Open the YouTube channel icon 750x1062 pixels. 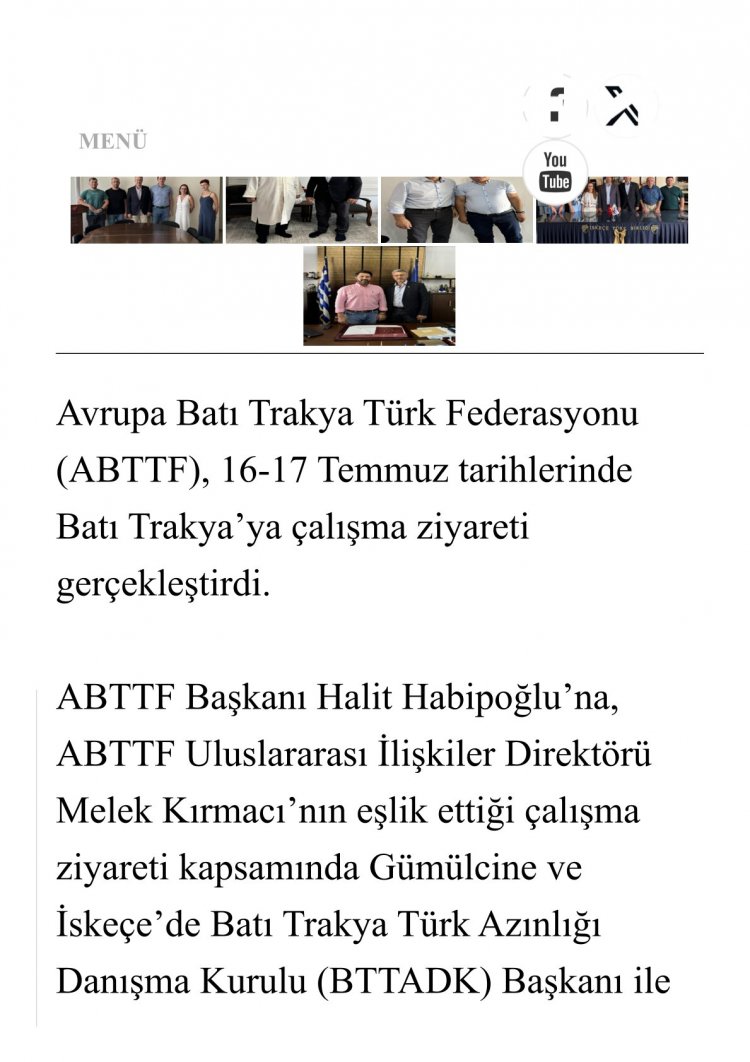click(x=555, y=172)
